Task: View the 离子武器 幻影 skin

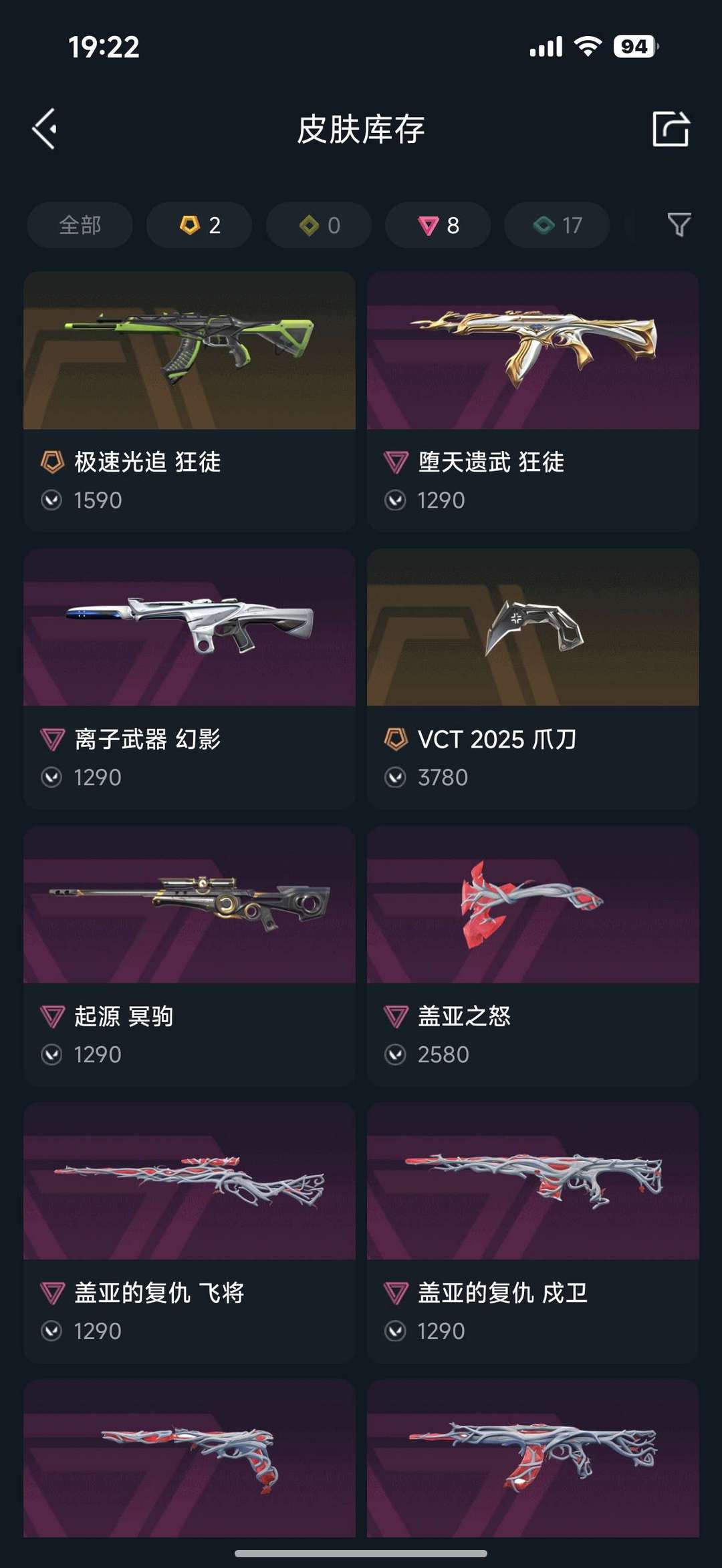Action: pyautogui.click(x=189, y=678)
